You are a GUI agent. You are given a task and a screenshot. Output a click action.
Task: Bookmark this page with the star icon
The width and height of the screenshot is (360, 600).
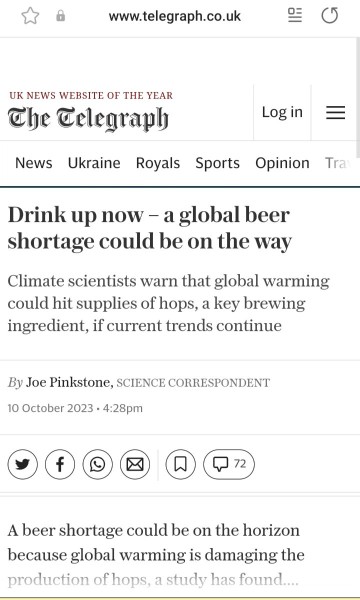pyautogui.click(x=30, y=16)
